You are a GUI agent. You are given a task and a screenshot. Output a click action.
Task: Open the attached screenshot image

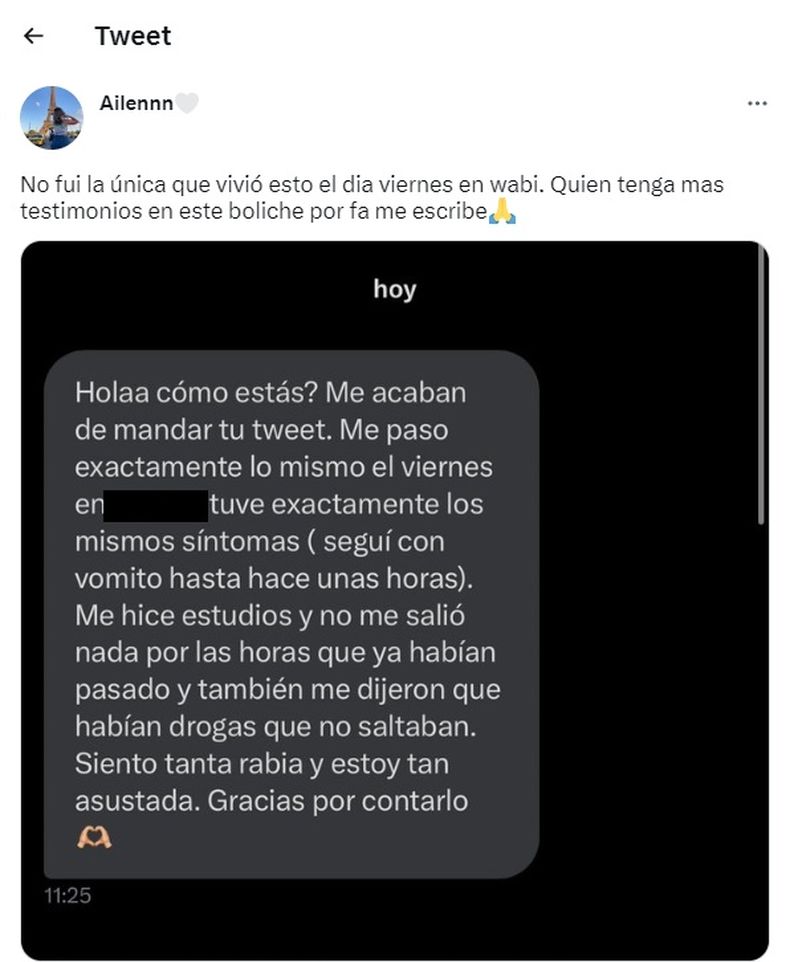click(394, 600)
